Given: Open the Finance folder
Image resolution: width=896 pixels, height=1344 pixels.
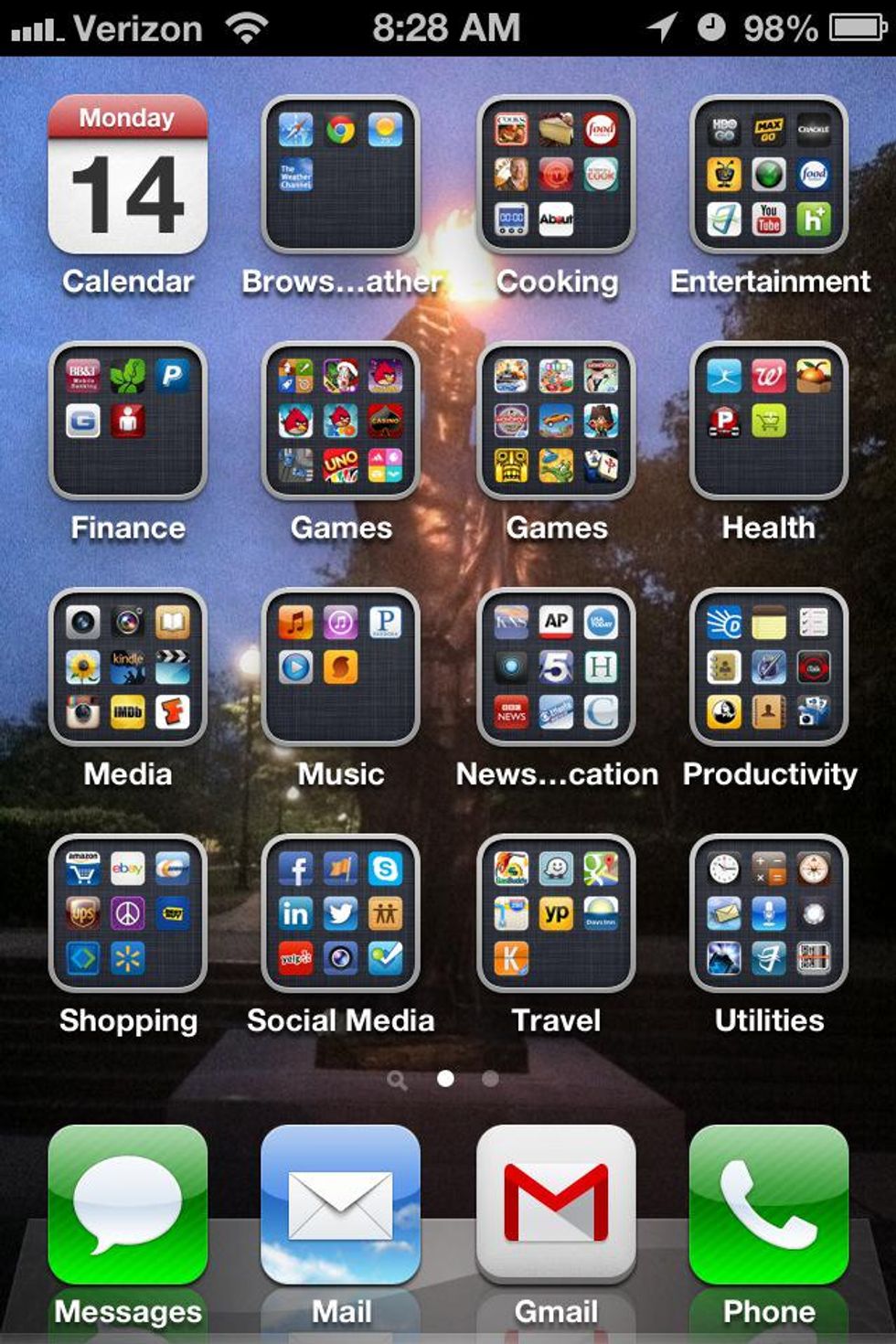Looking at the screenshot, I should tap(127, 421).
